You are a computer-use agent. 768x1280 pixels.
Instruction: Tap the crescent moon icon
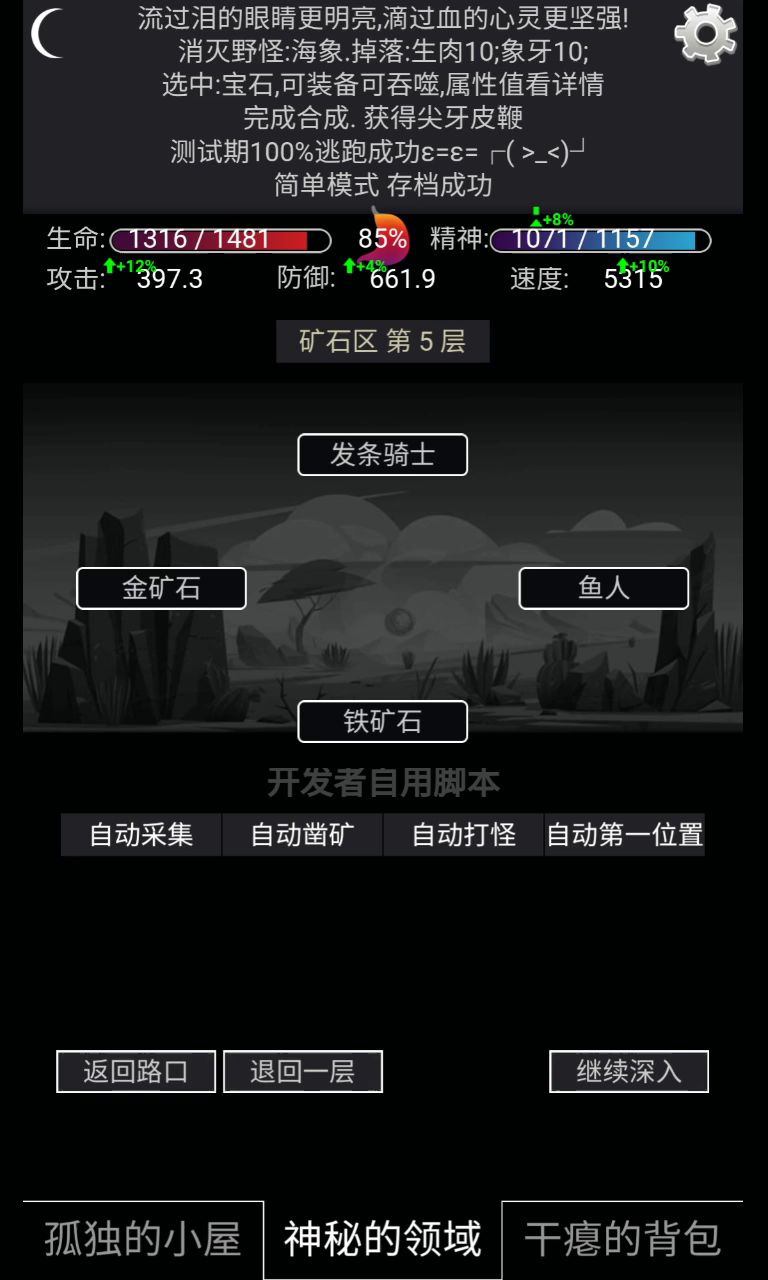click(48, 35)
